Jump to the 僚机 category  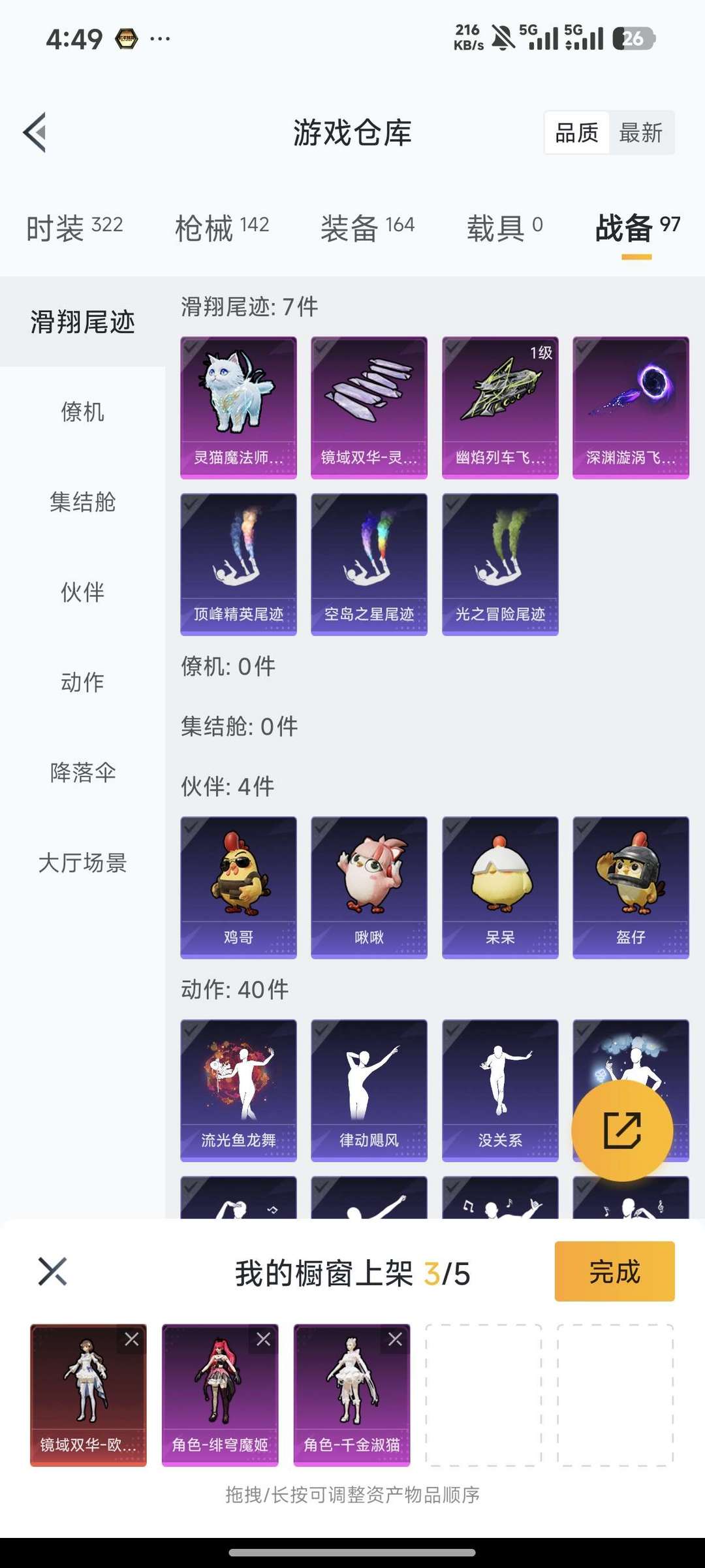(x=82, y=412)
